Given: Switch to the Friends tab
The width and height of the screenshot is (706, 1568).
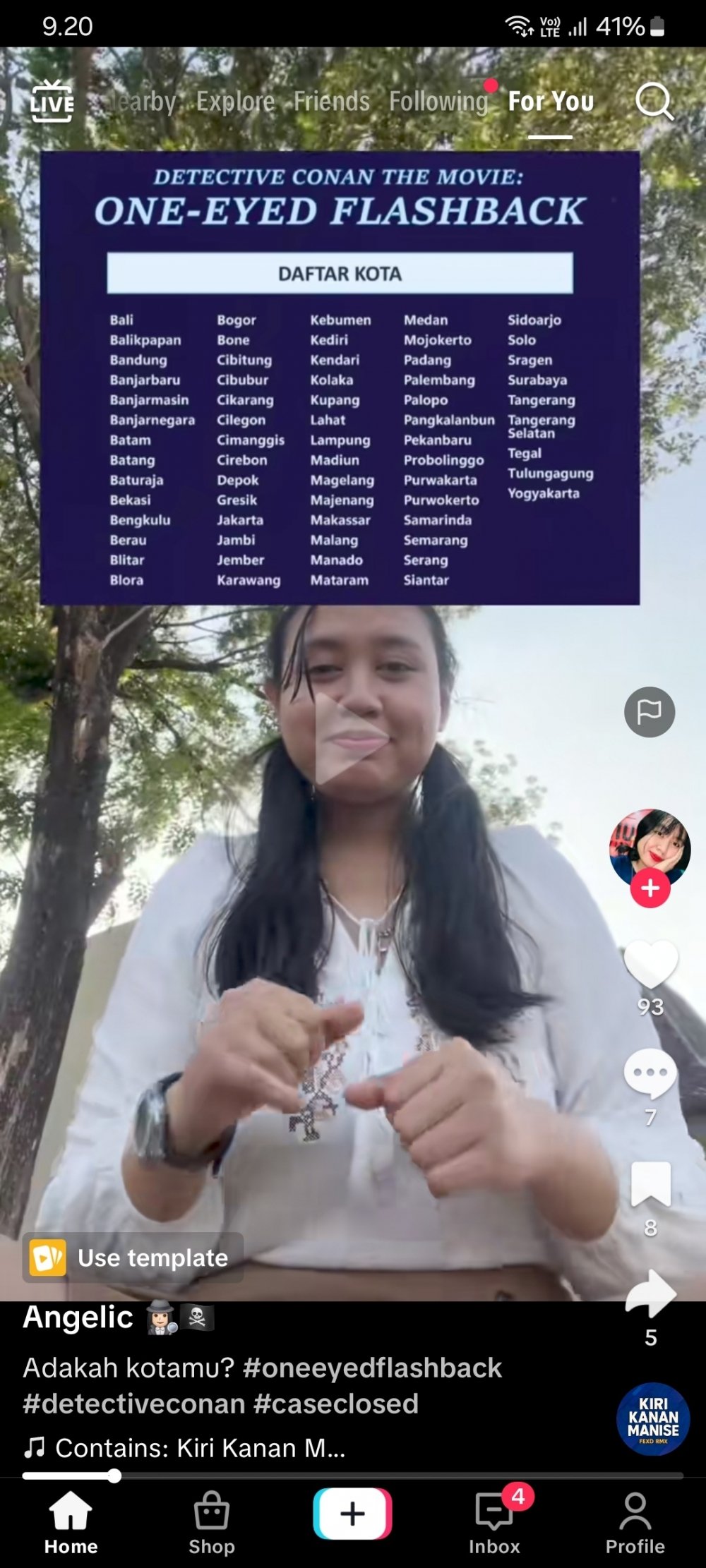Looking at the screenshot, I should [332, 102].
